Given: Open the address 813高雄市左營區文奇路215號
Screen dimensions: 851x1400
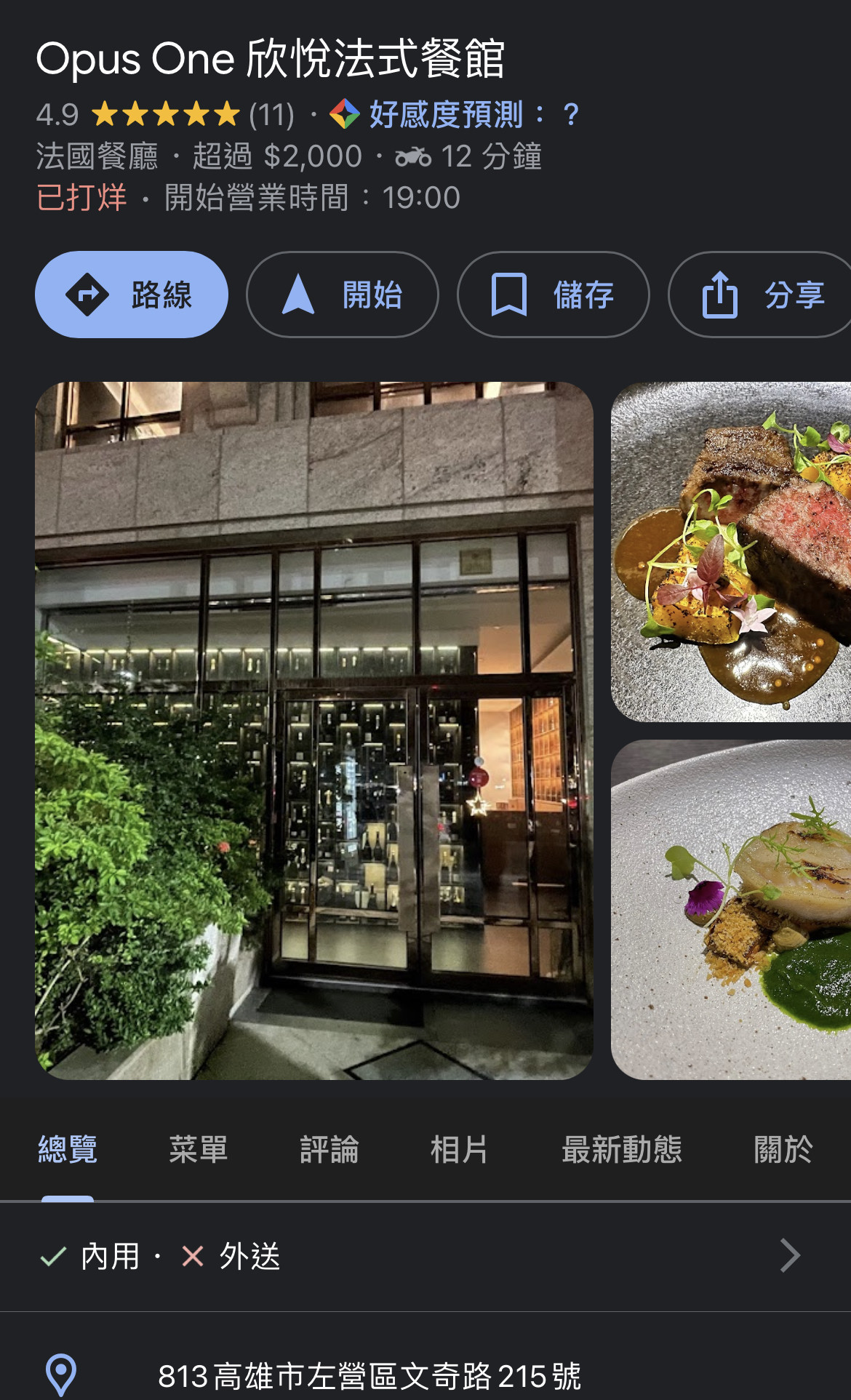Looking at the screenshot, I should pos(369,1376).
